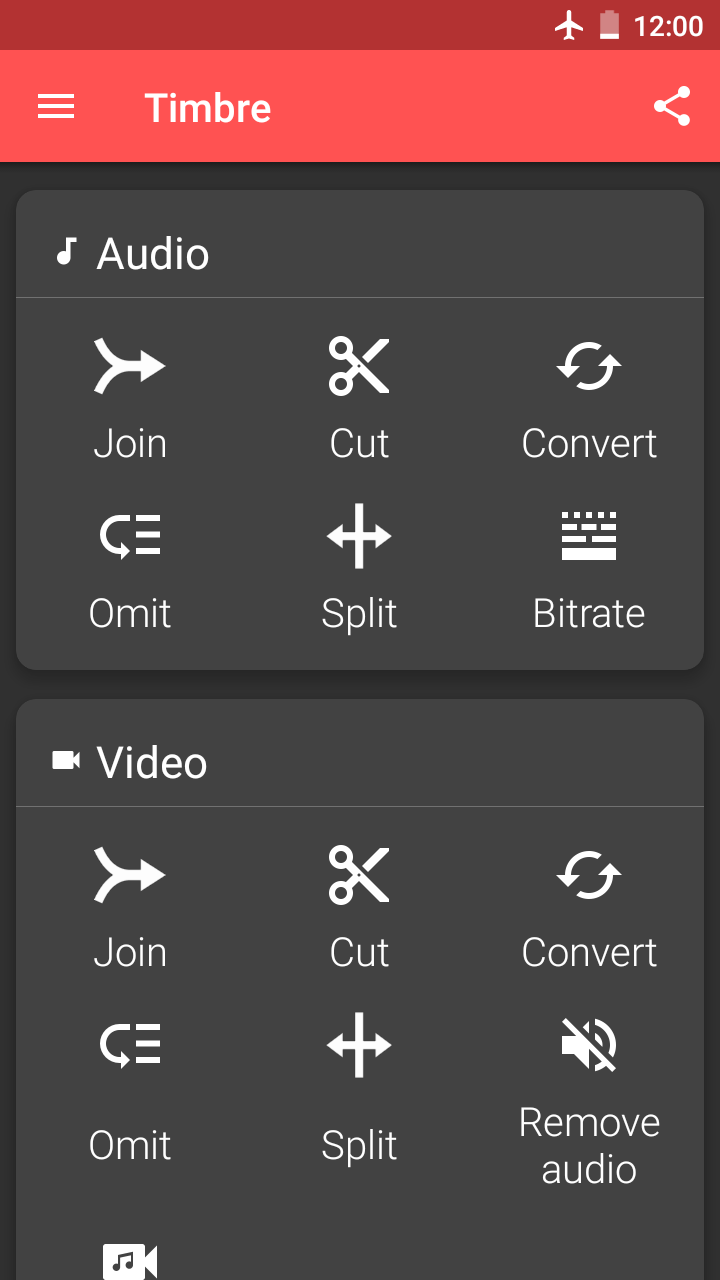The image size is (720, 1280).
Task: Choose Convert under Video
Action: click(589, 906)
